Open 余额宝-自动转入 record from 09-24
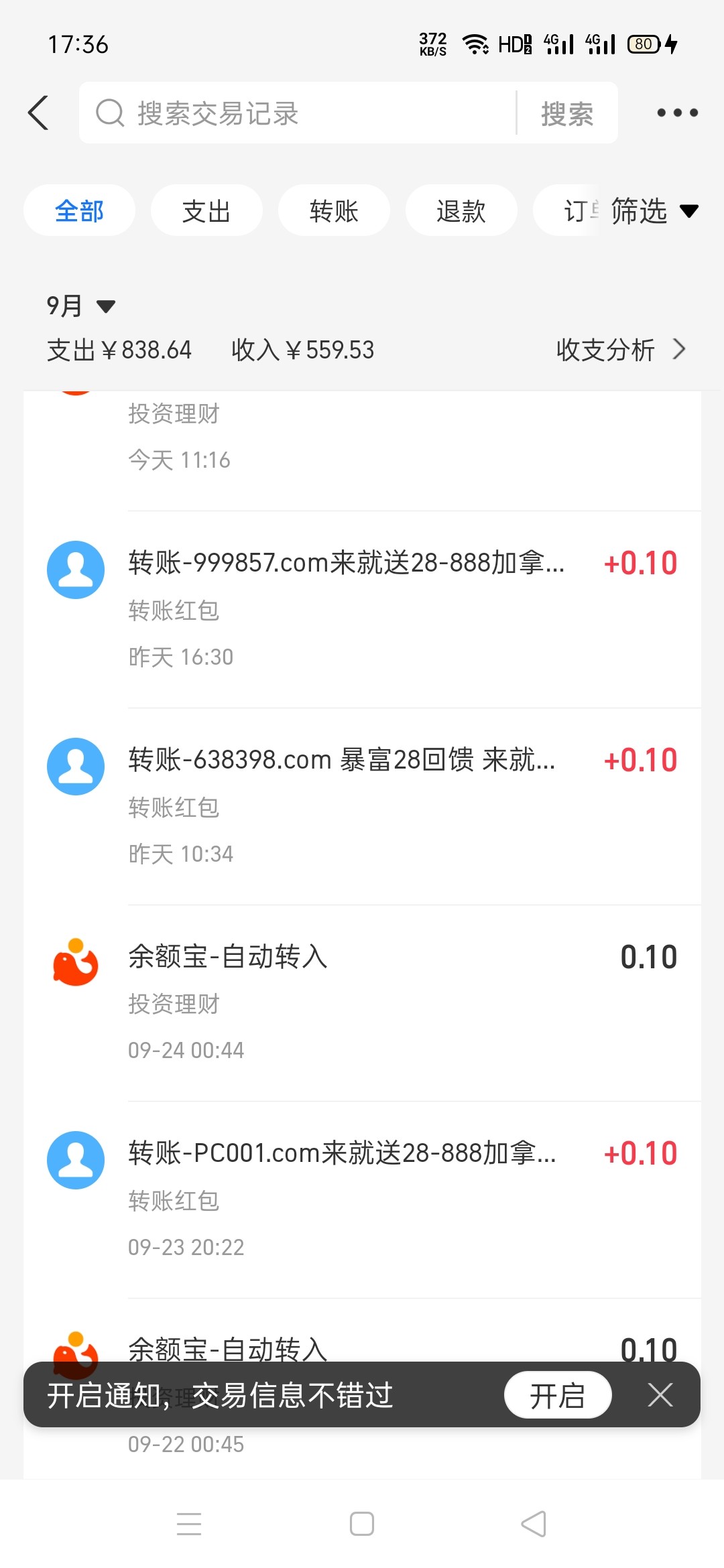This screenshot has height=1568, width=724. tap(362, 1003)
